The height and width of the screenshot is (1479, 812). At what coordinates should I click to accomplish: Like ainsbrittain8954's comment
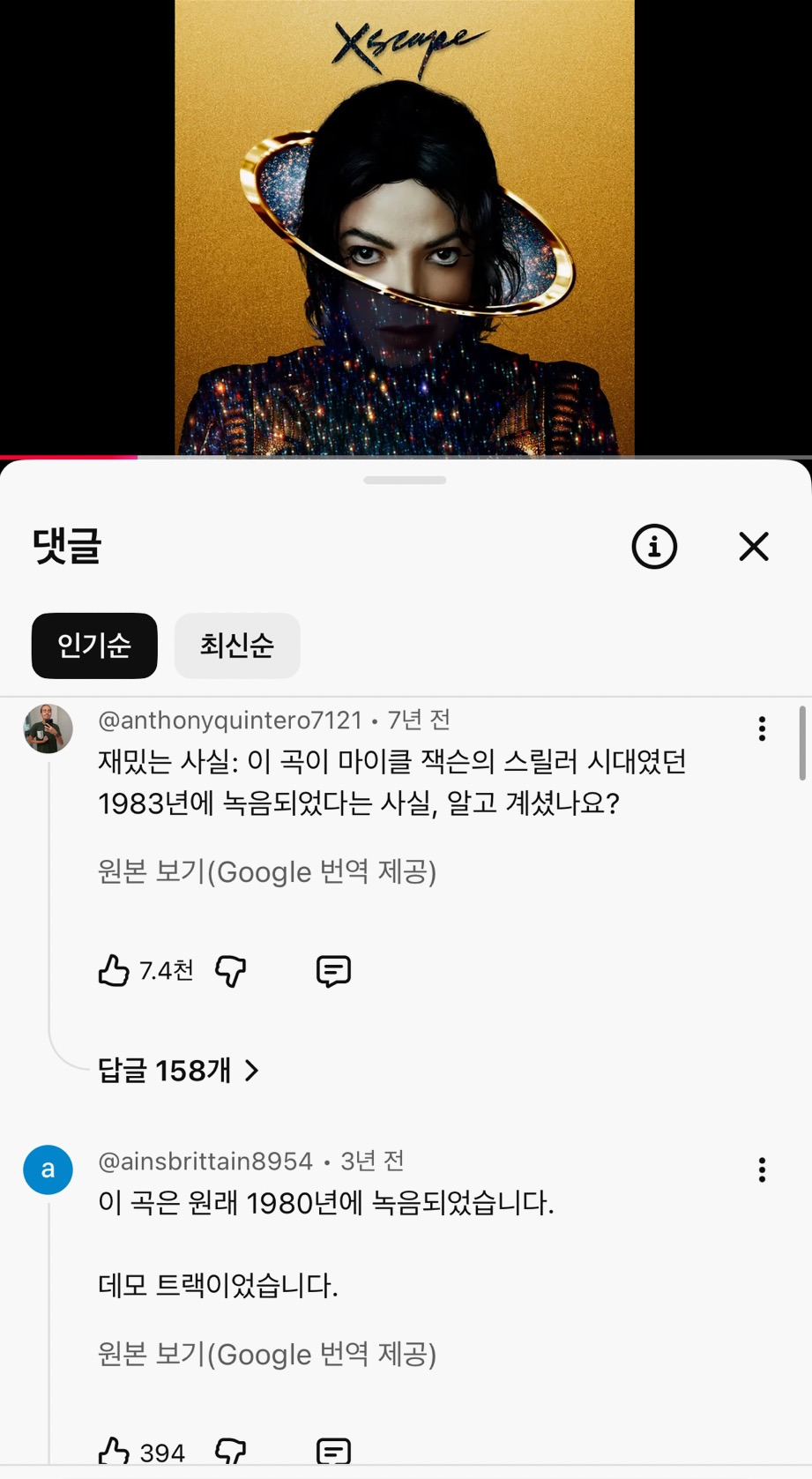[x=114, y=1452]
